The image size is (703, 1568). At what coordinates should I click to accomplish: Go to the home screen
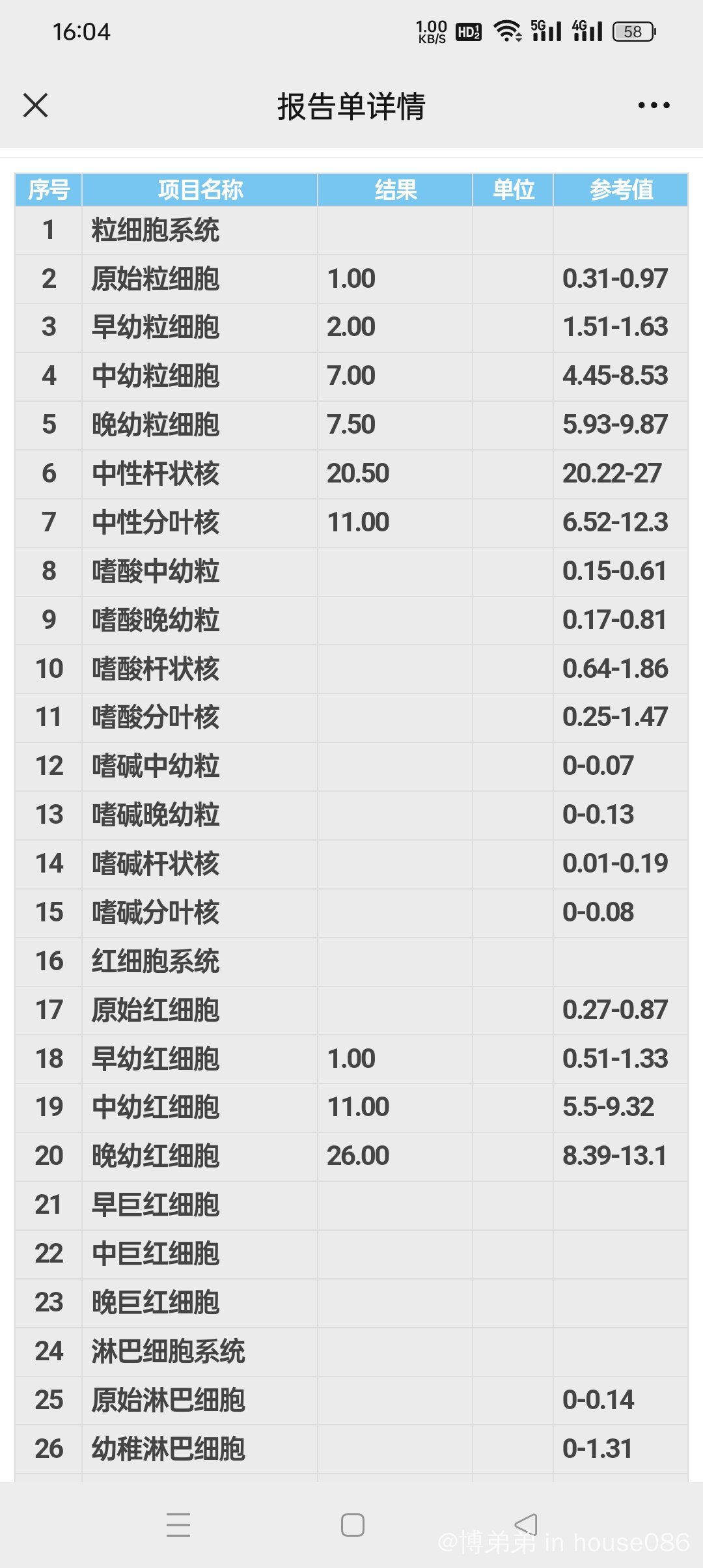353,1525
